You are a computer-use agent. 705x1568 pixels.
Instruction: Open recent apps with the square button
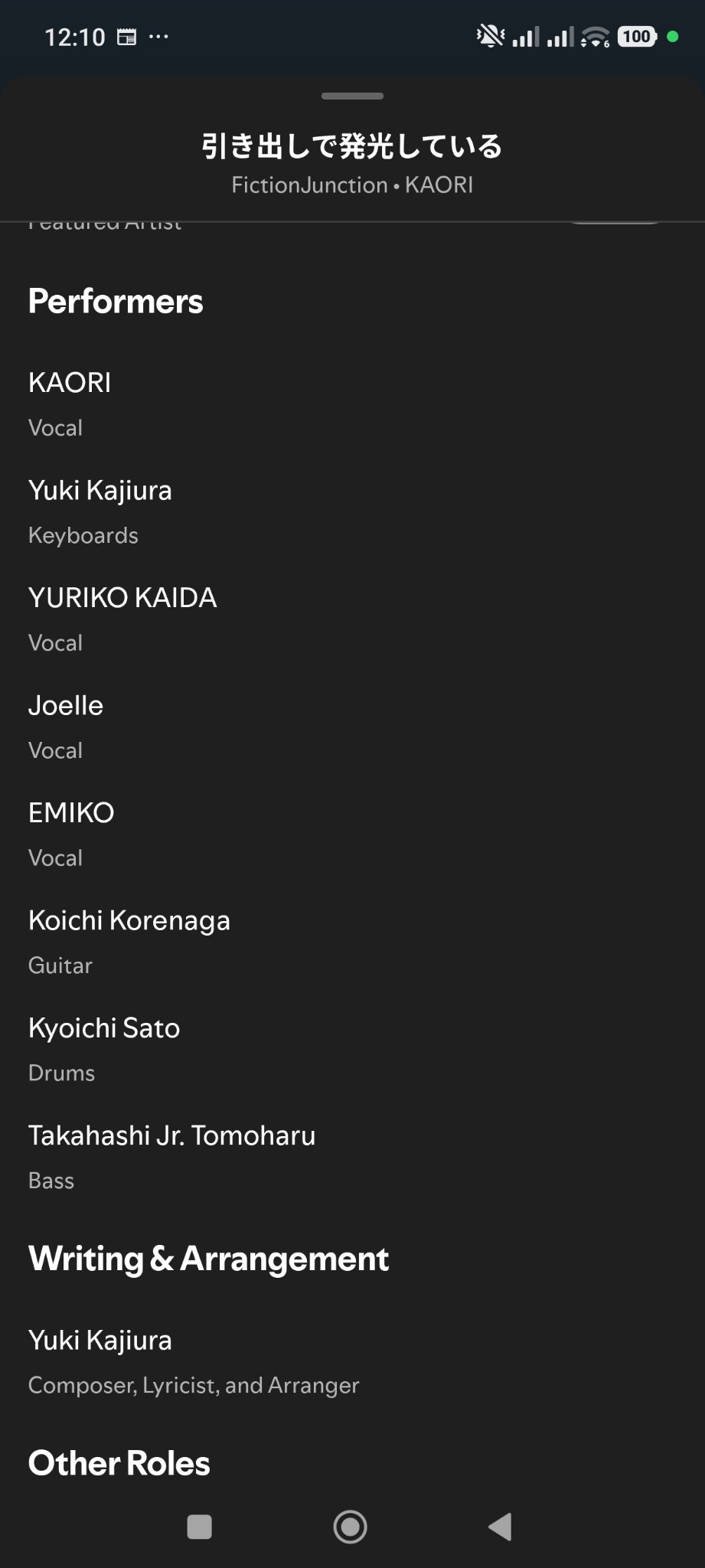(200, 1527)
